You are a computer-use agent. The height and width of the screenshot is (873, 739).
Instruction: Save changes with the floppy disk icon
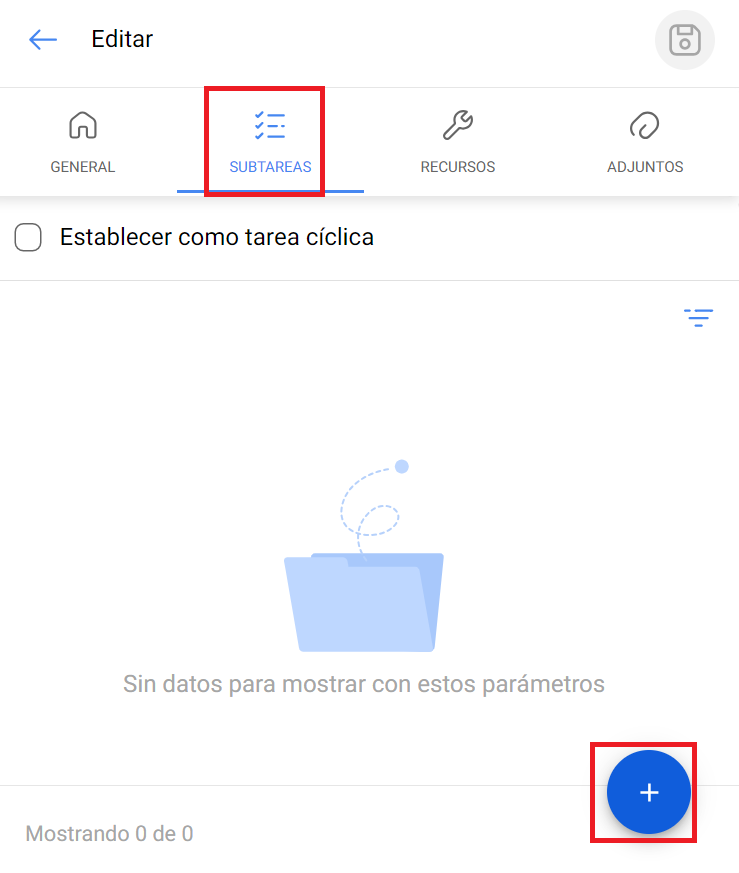pyautogui.click(x=684, y=40)
